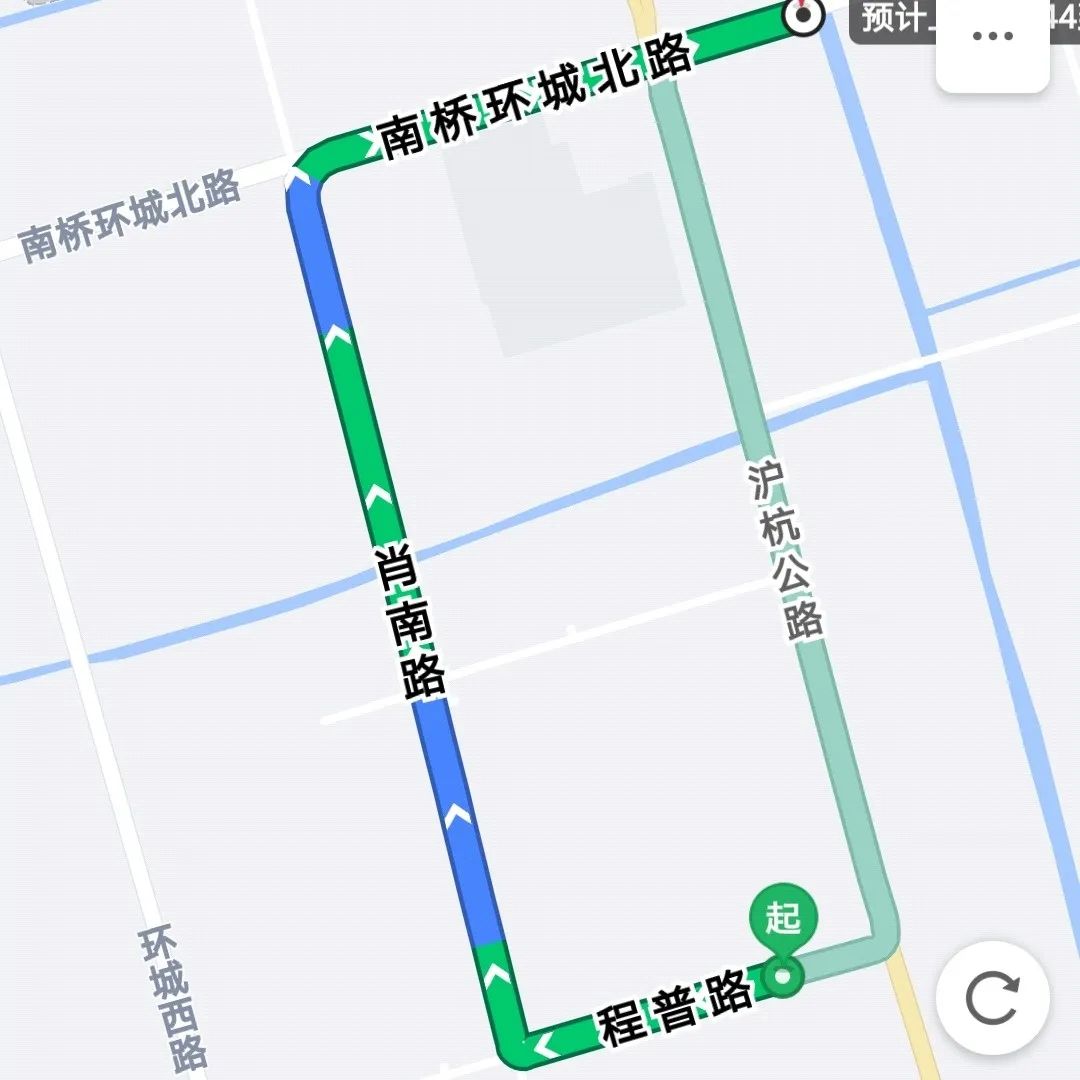
Task: Tap the destination pin on 南桥环城北路
Action: click(803, 15)
